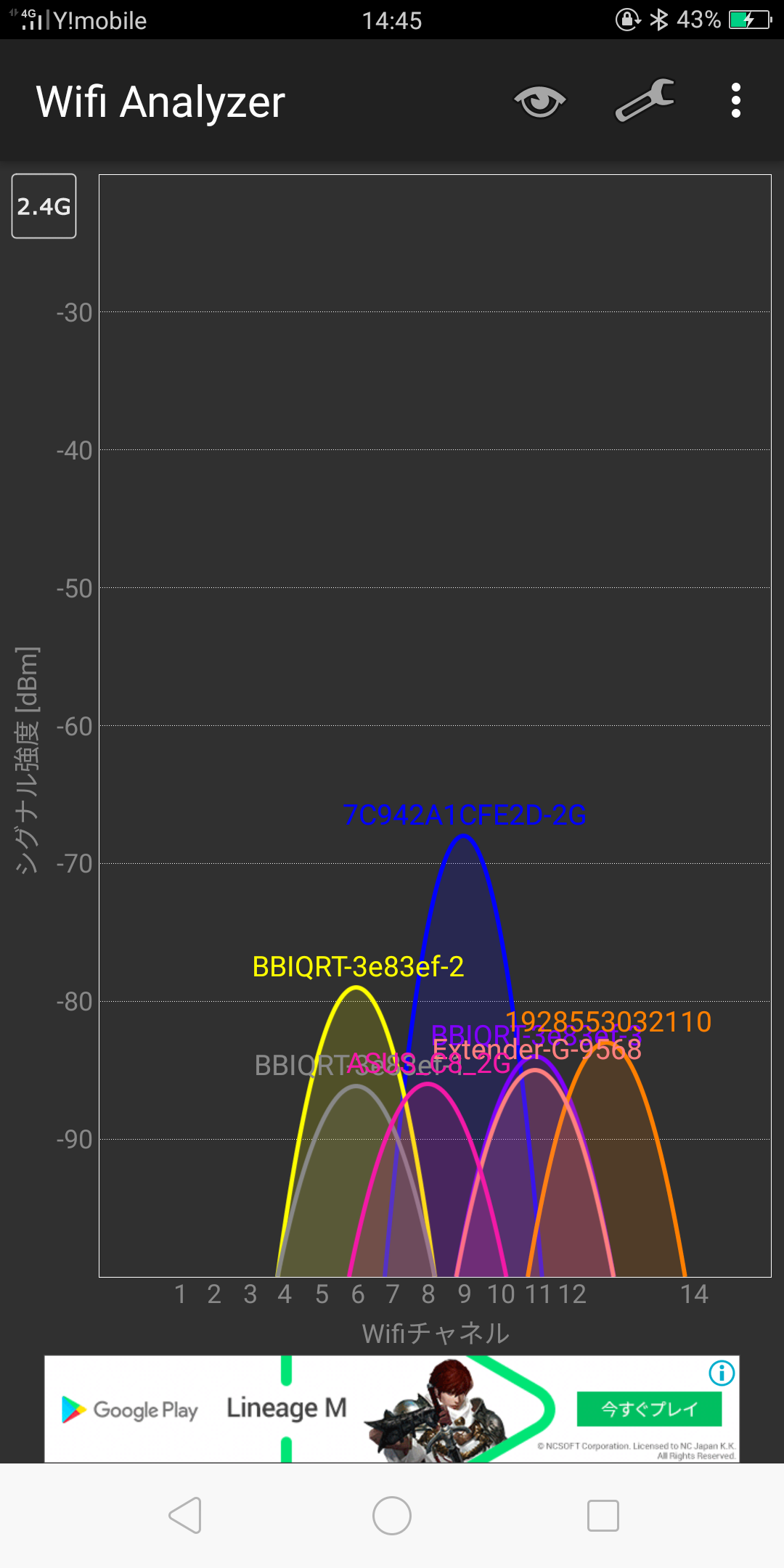
Task: Open the three-dot overflow menu
Action: 736,100
